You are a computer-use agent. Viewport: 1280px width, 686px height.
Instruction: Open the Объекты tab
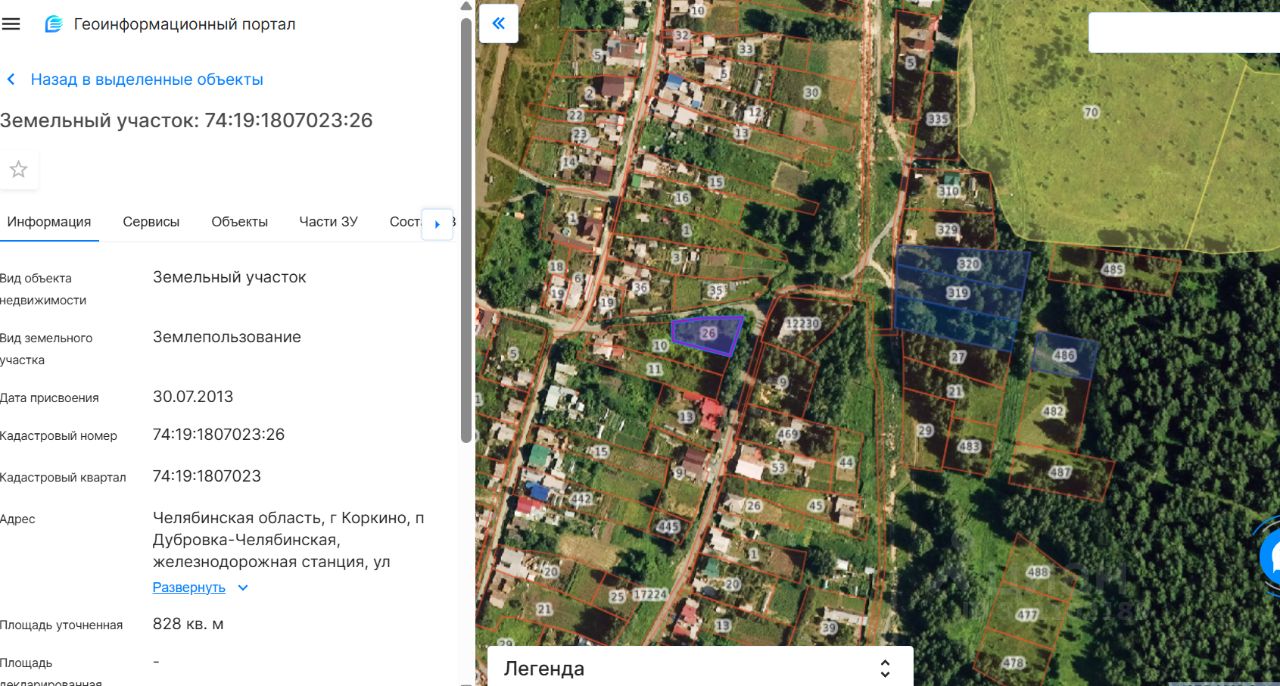[x=239, y=222]
